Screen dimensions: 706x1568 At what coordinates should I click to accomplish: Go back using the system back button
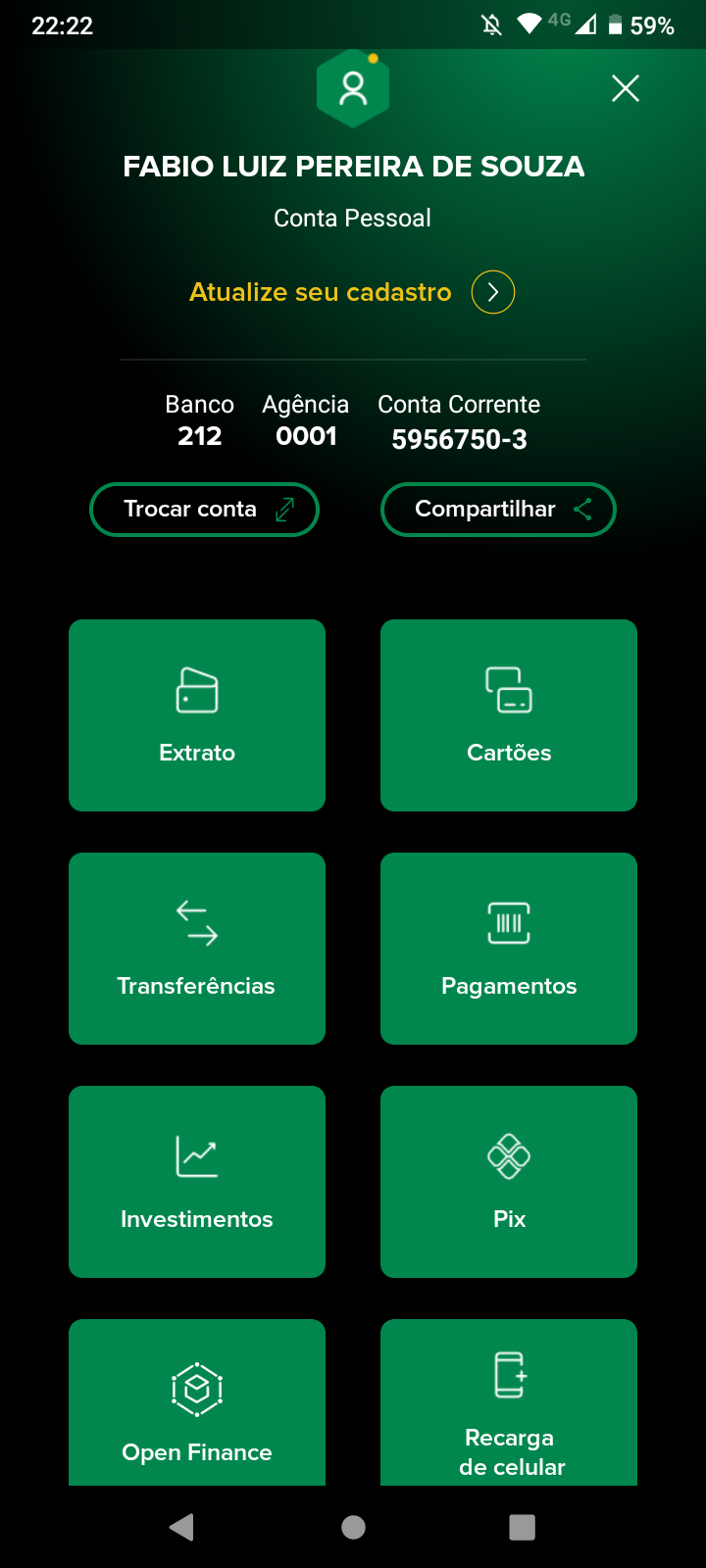(182, 1527)
